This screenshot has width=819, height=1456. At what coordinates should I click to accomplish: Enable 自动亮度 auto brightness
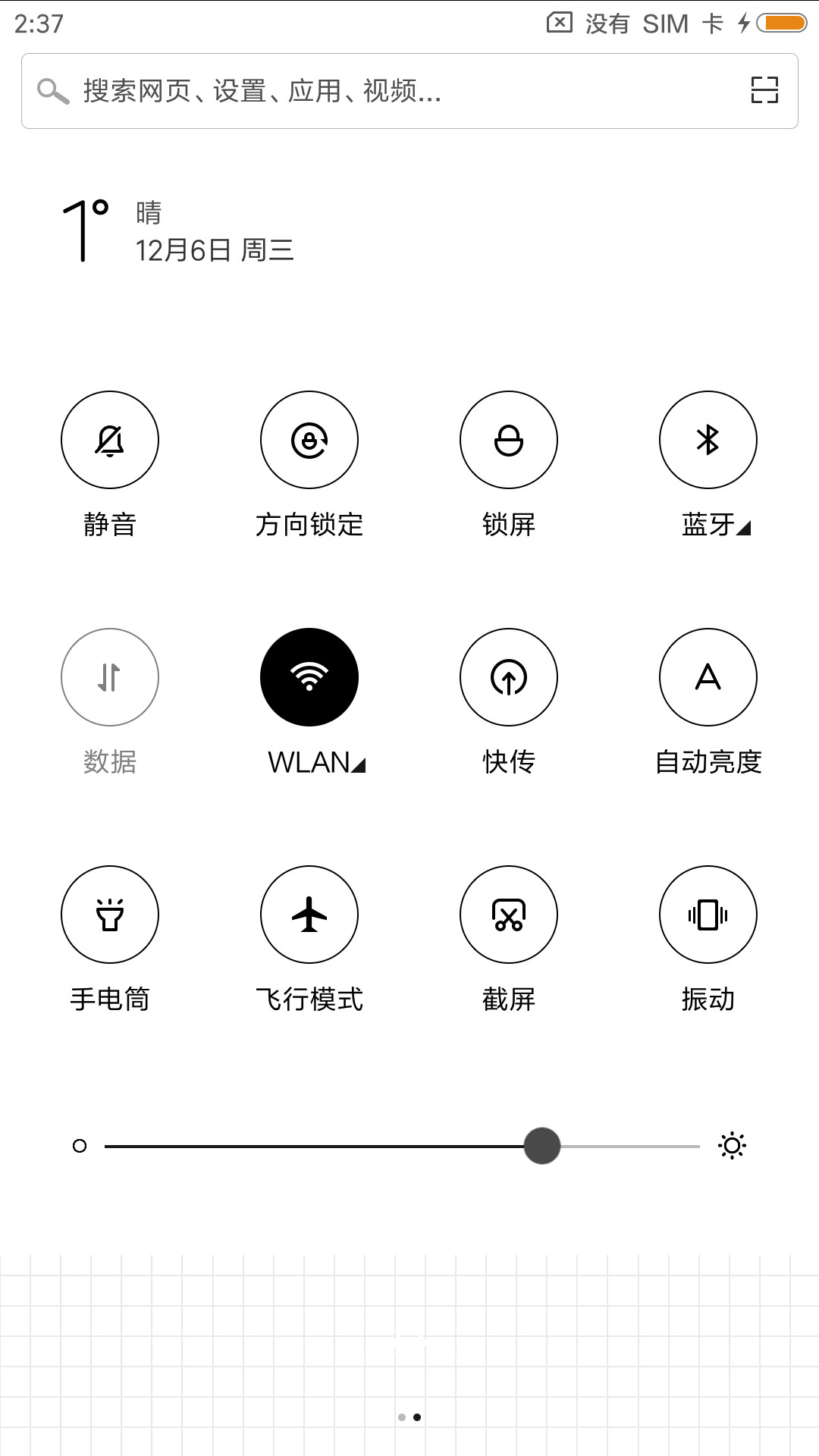(x=708, y=677)
